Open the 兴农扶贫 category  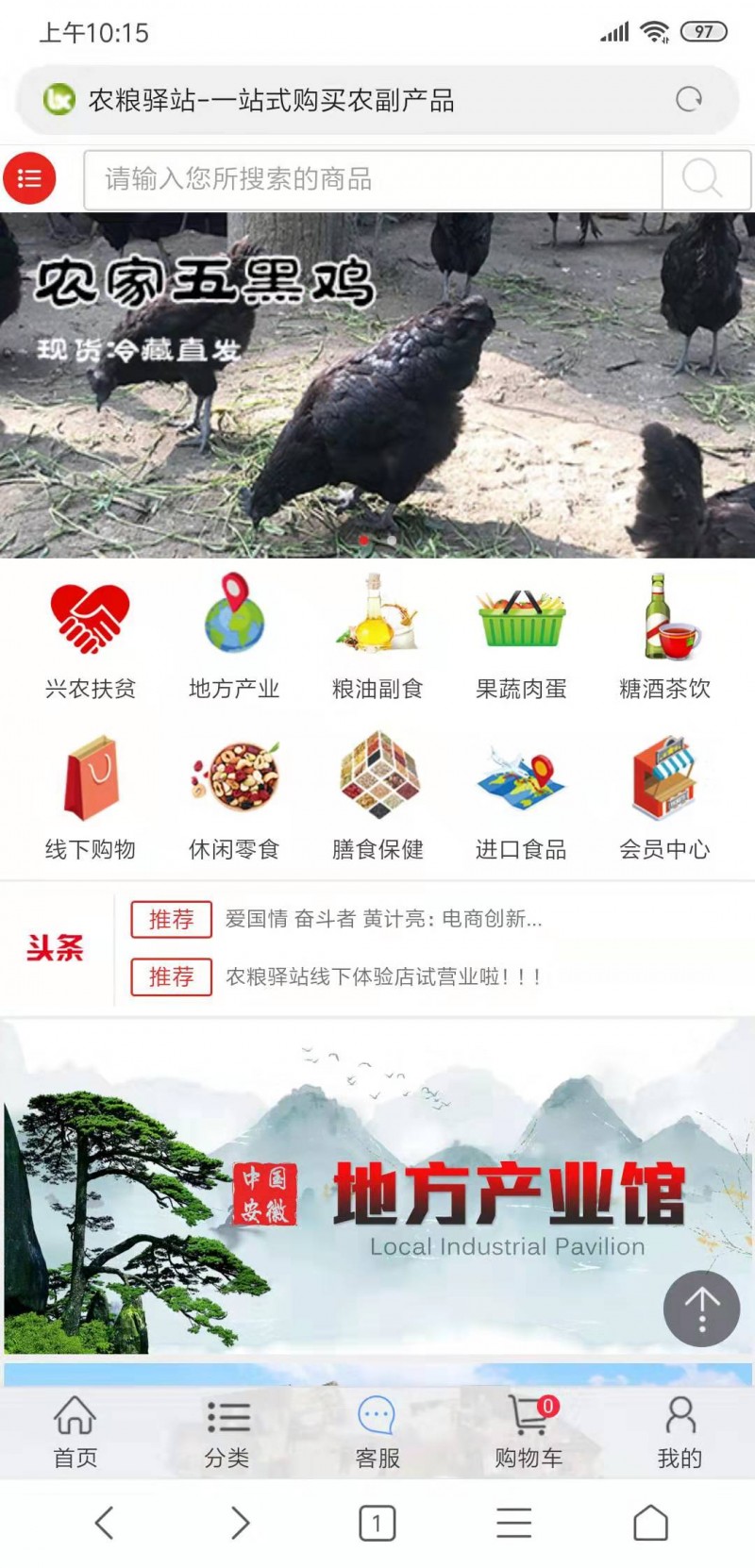point(91,639)
